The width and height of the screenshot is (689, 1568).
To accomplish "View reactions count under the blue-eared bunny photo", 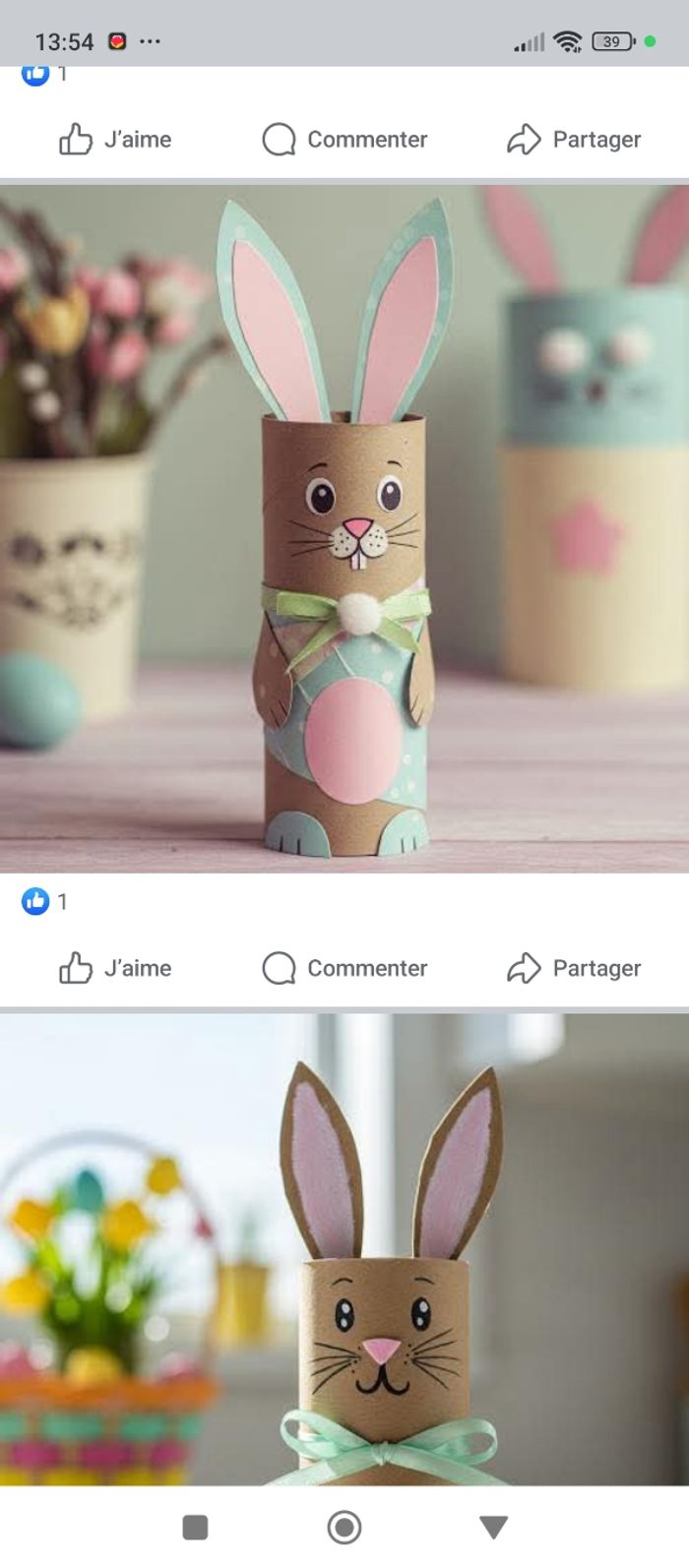I will click(x=45, y=901).
